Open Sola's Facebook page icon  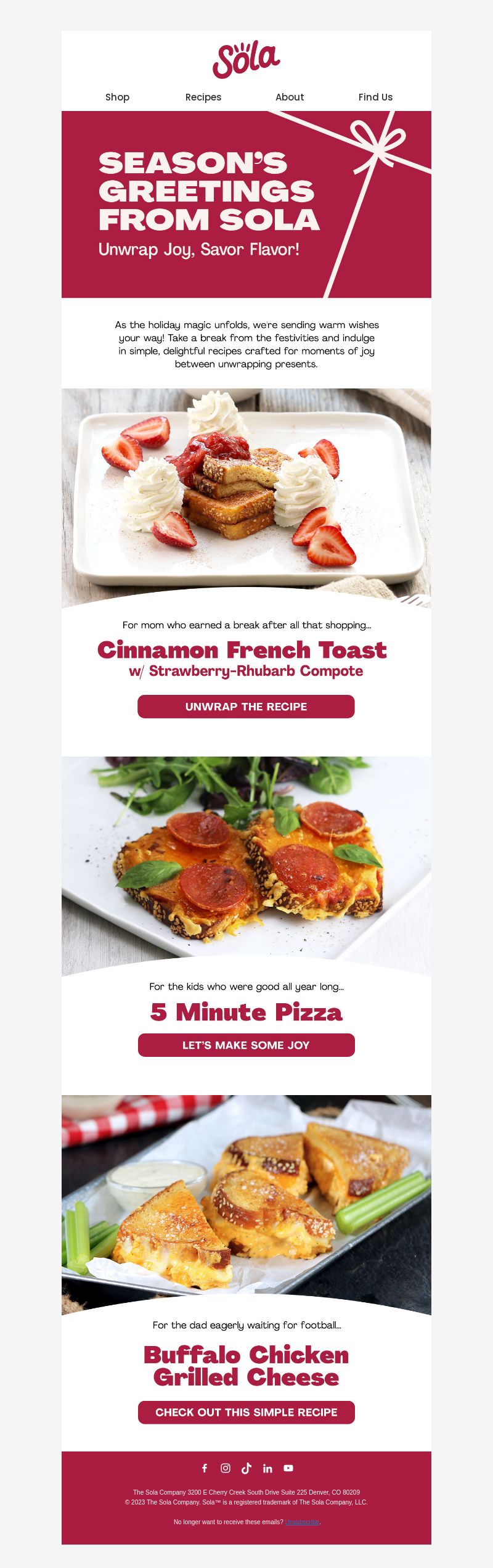coord(205,1468)
